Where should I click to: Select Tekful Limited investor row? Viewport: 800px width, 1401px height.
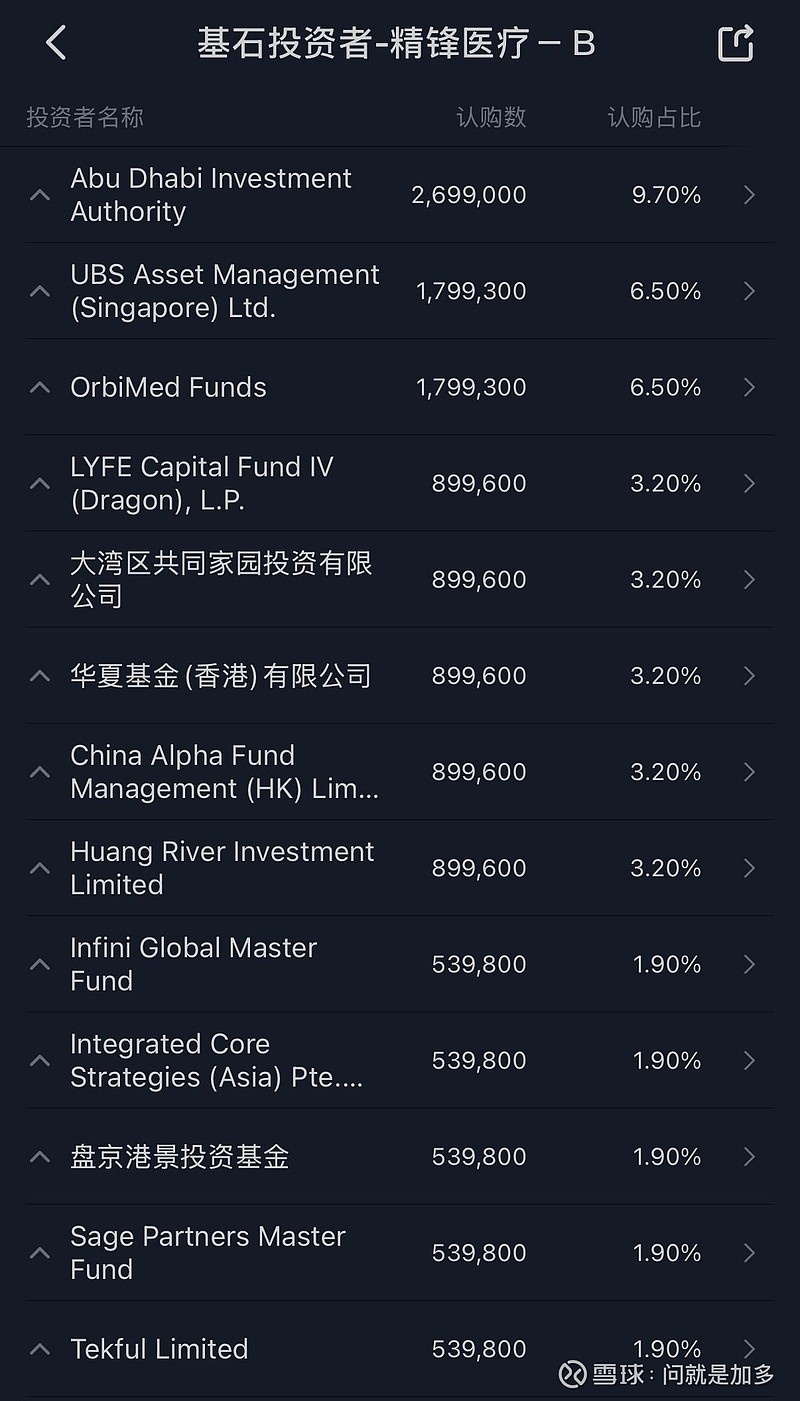pyautogui.click(x=159, y=1348)
